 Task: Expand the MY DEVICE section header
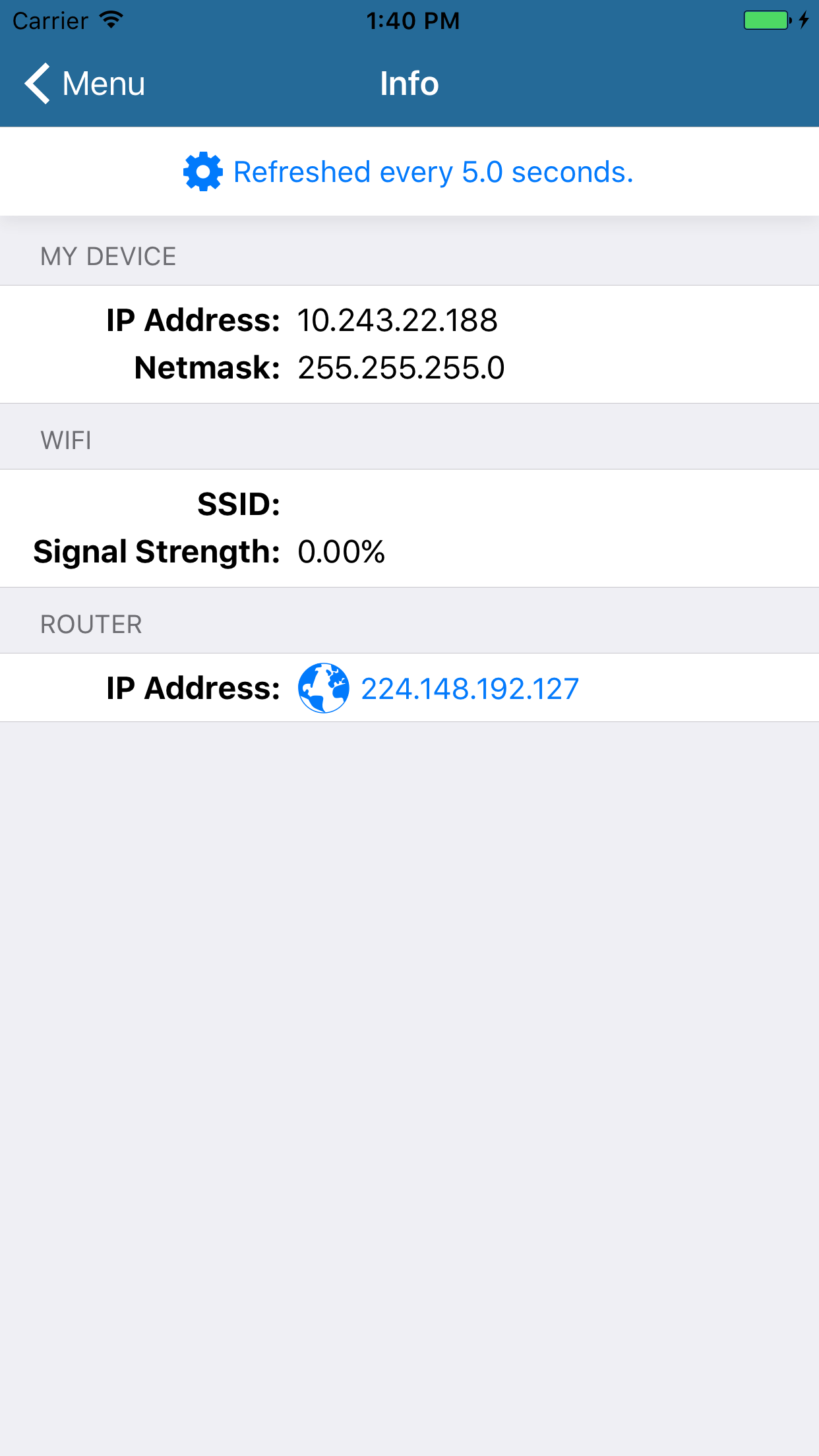click(x=107, y=256)
